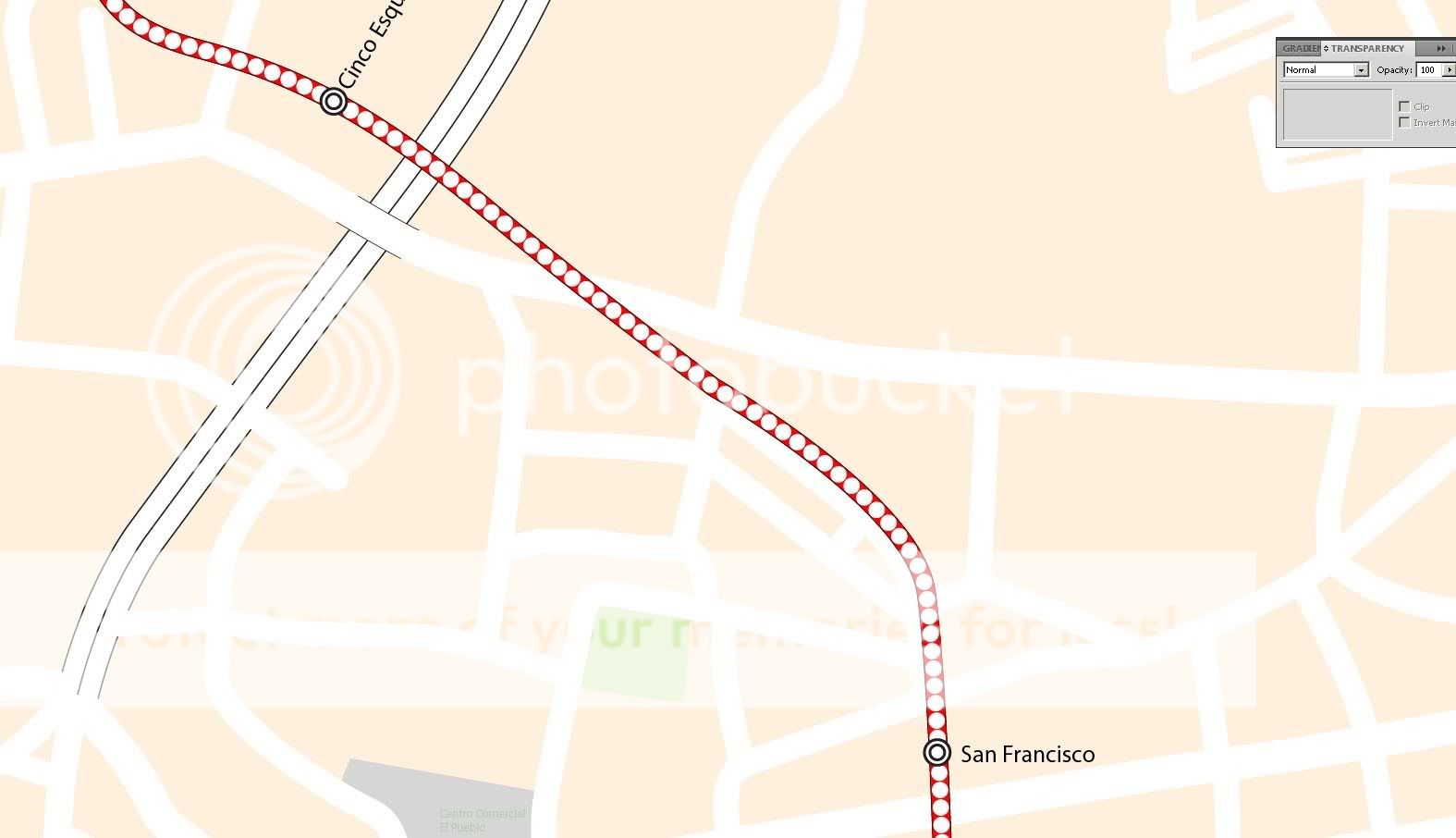Open the Normal blending mode dropdown
This screenshot has width=1456, height=838.
(x=1361, y=70)
